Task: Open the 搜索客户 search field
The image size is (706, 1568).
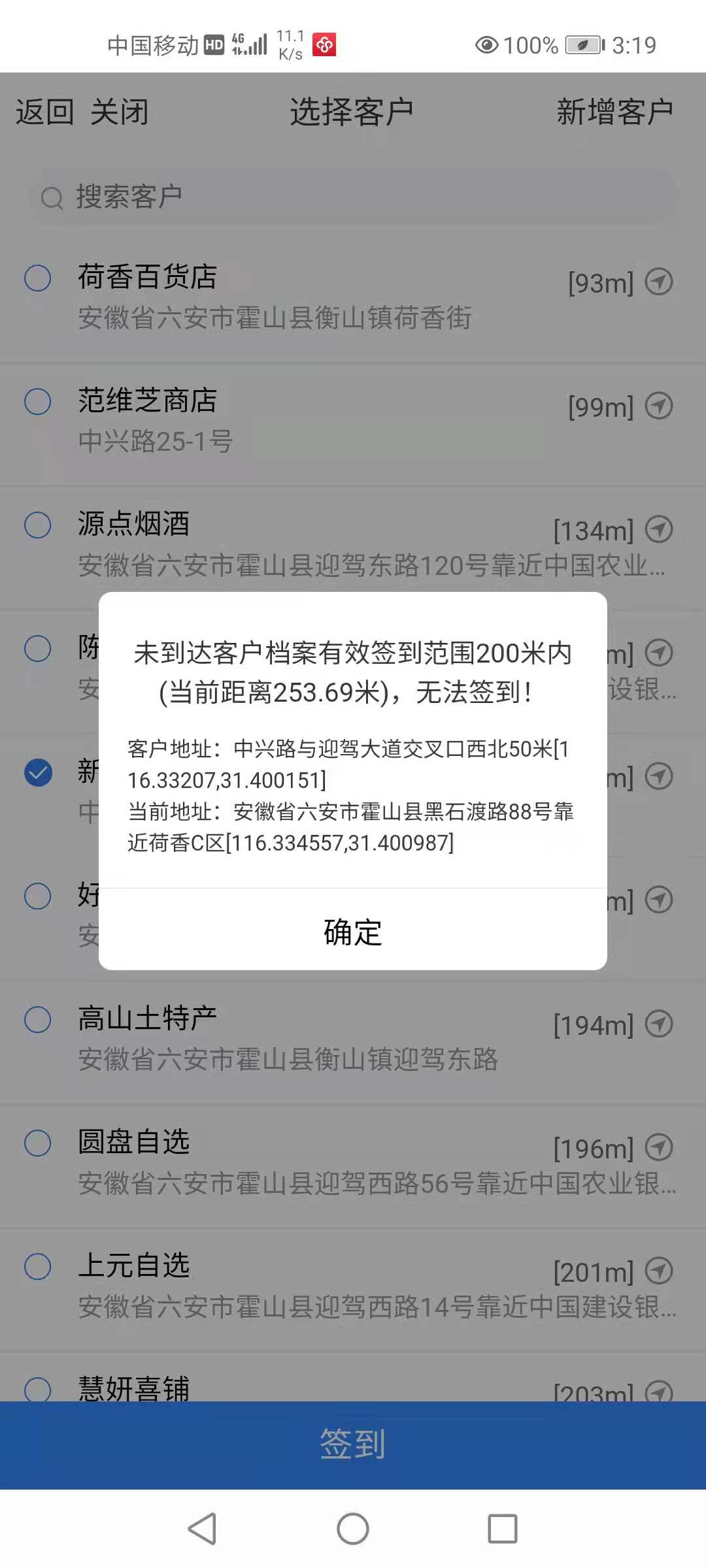Action: pos(353,197)
